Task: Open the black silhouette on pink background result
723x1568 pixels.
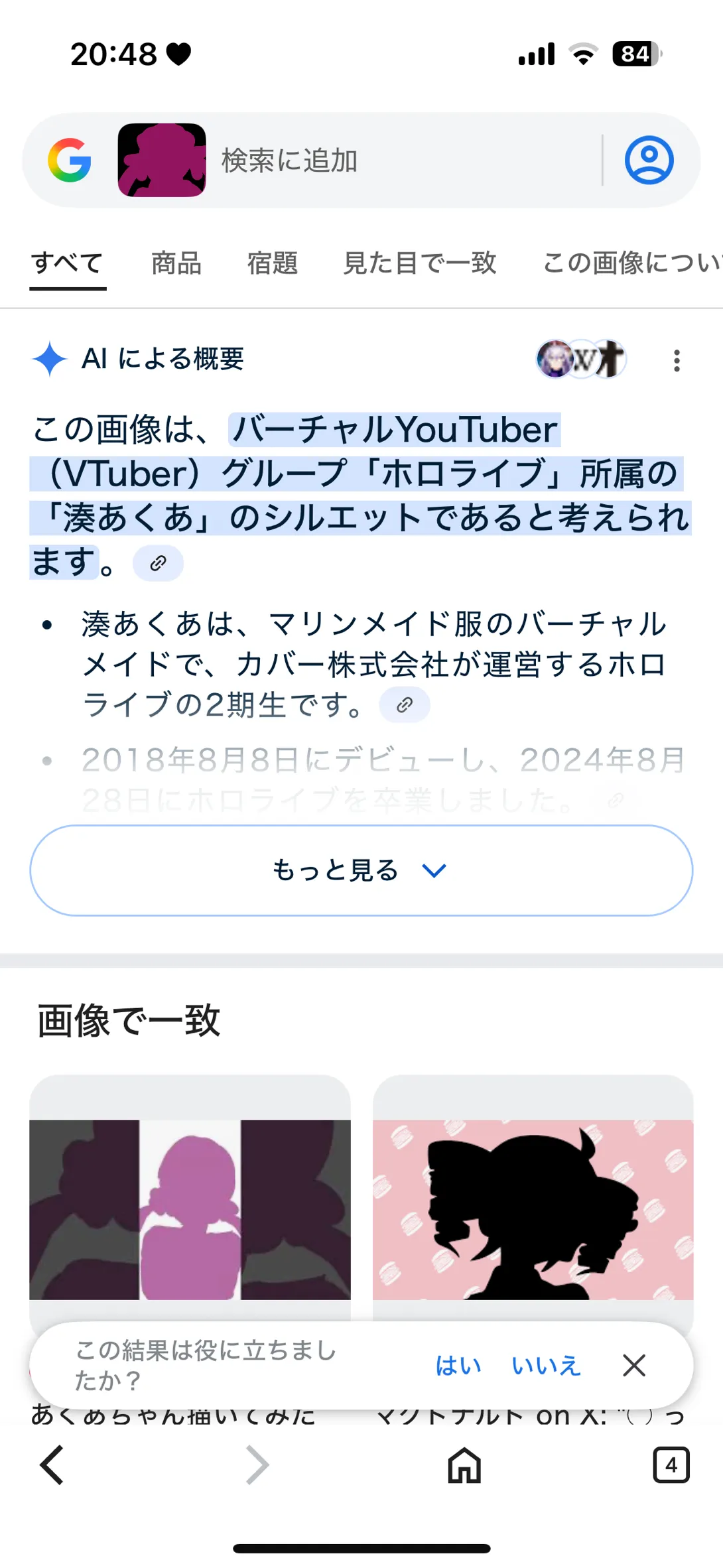Action: pos(533,1209)
